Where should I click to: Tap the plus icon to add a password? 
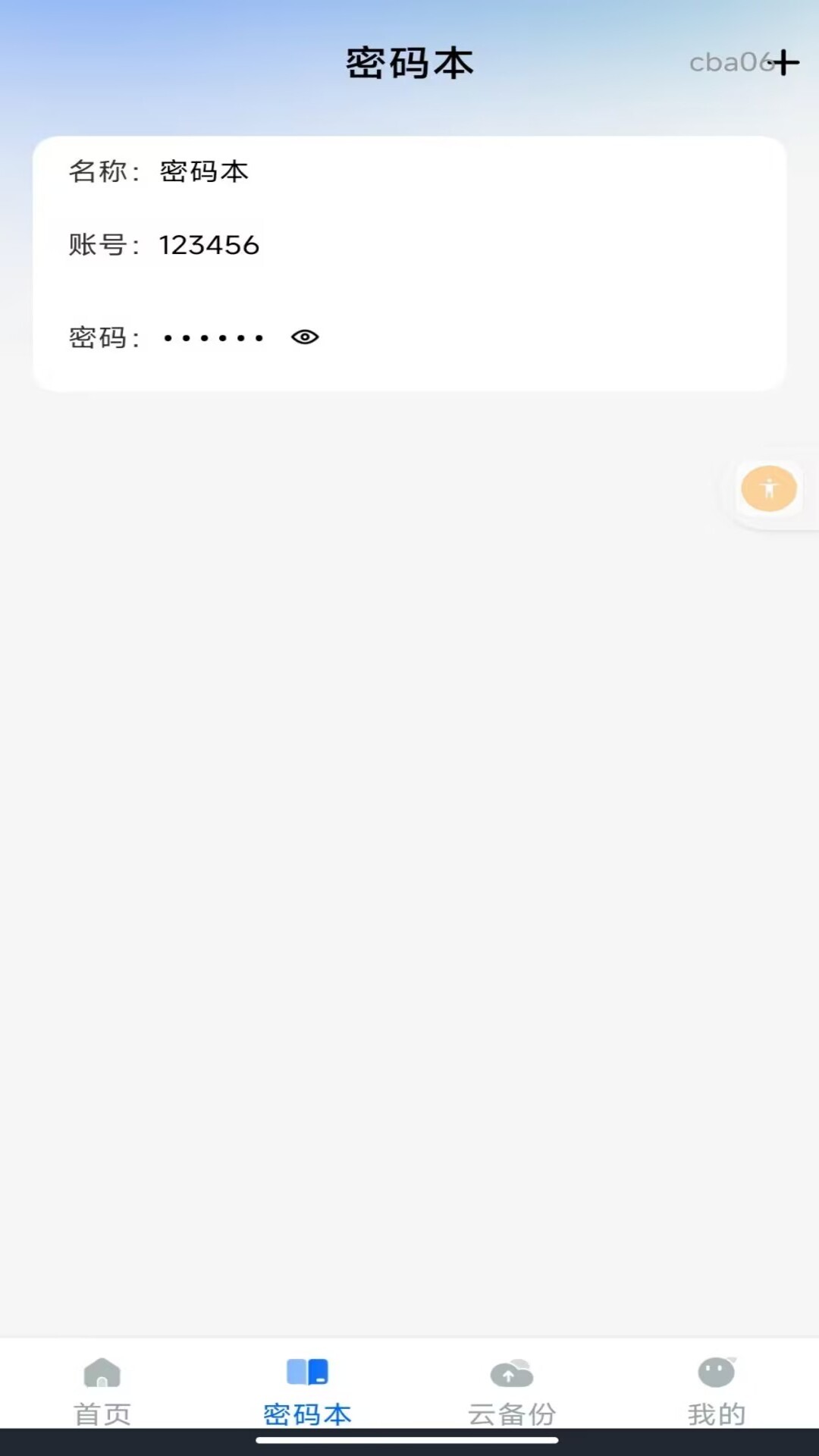tap(785, 63)
